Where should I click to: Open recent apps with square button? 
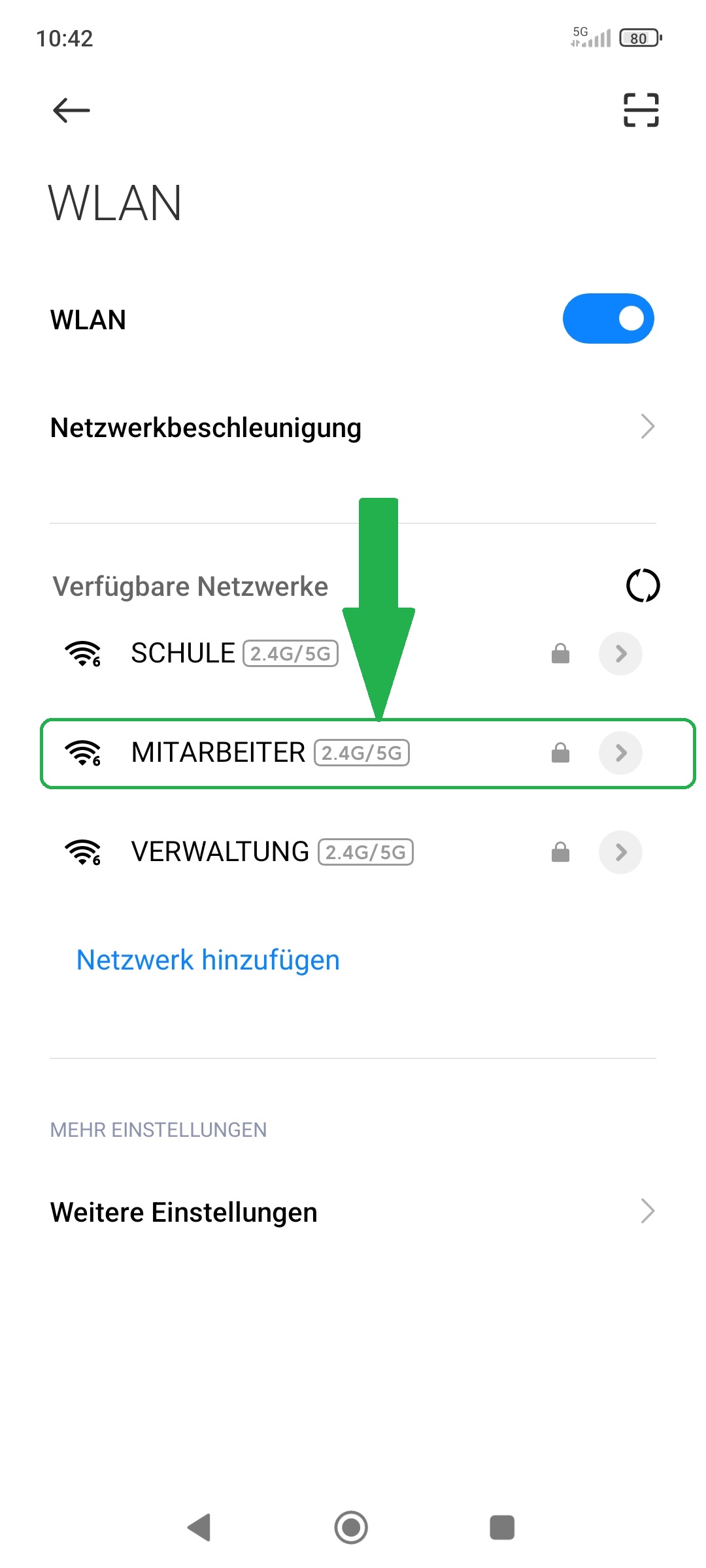click(502, 1527)
